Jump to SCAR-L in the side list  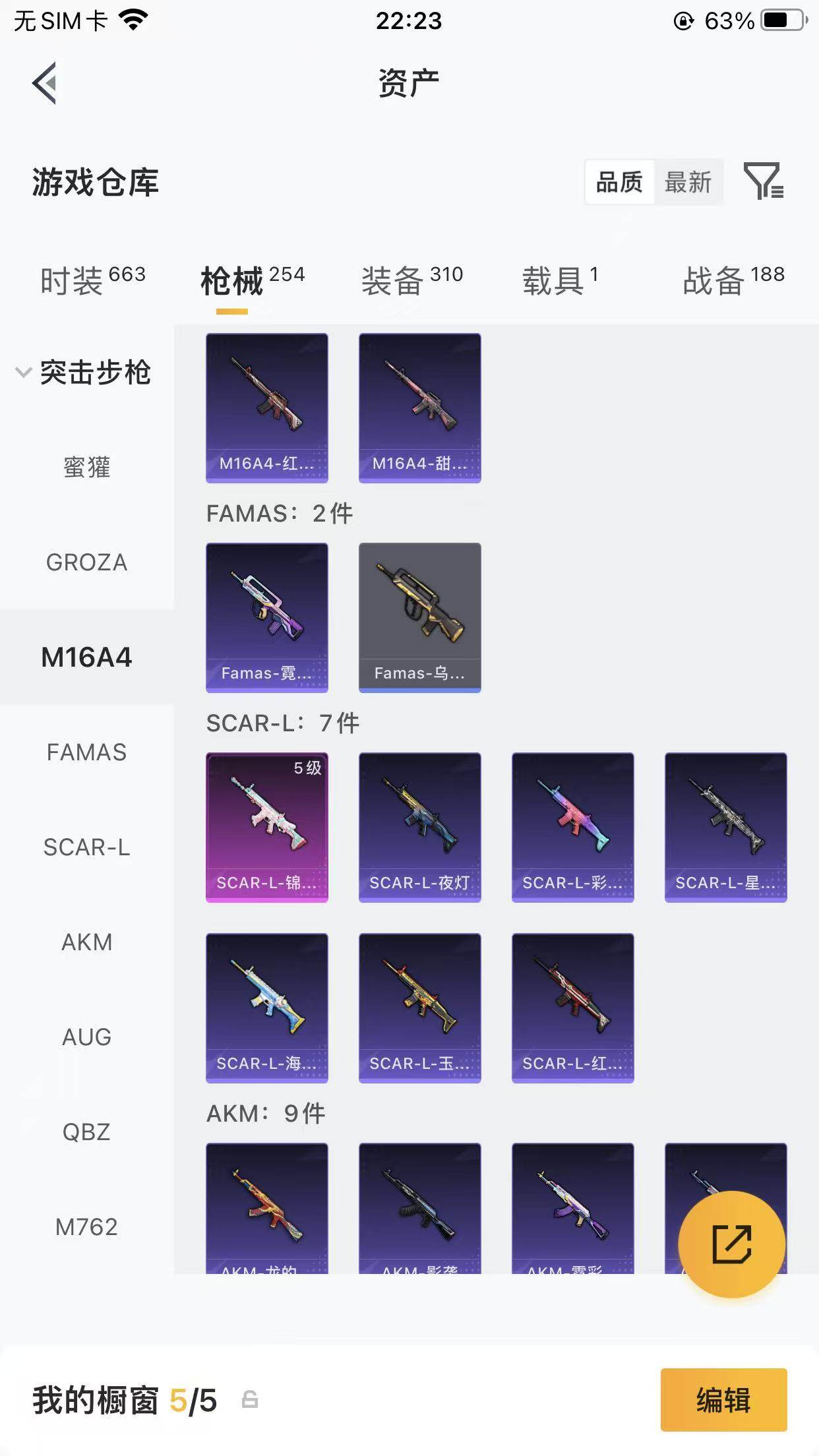86,847
